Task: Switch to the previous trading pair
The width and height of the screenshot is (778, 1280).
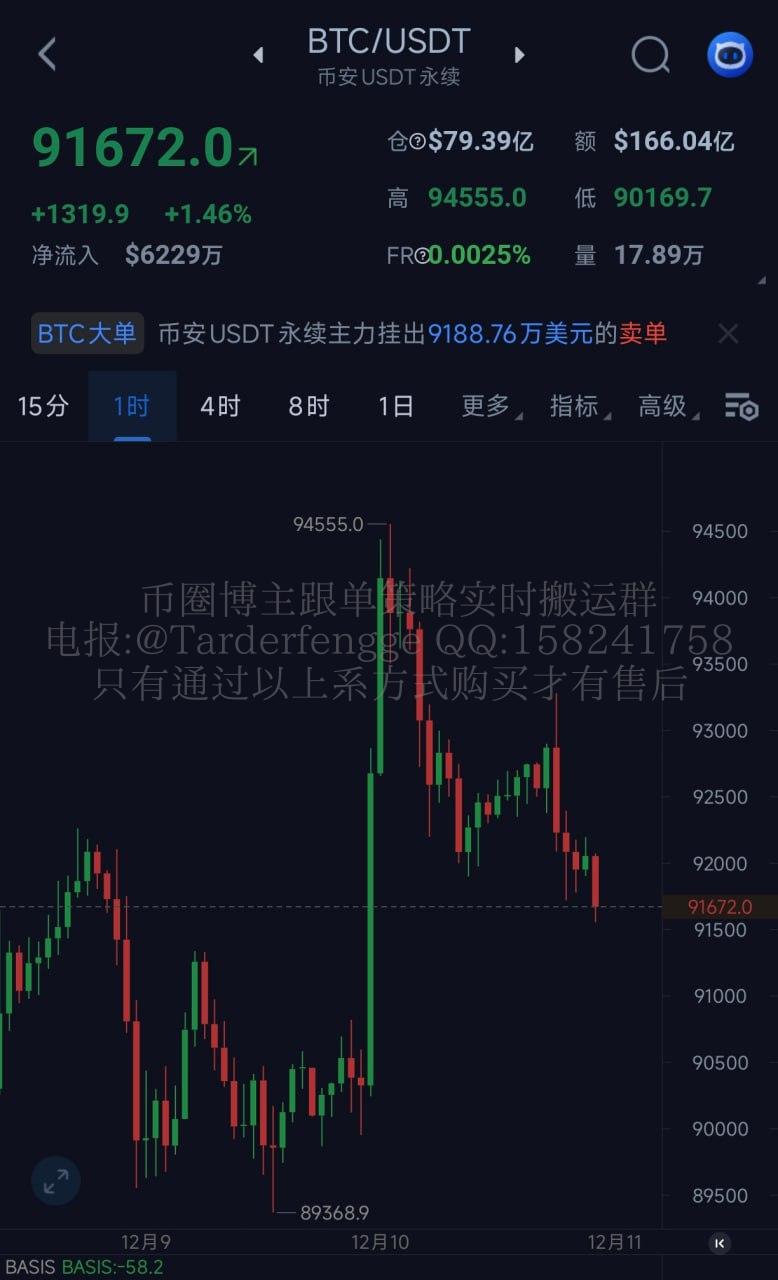Action: [x=258, y=55]
